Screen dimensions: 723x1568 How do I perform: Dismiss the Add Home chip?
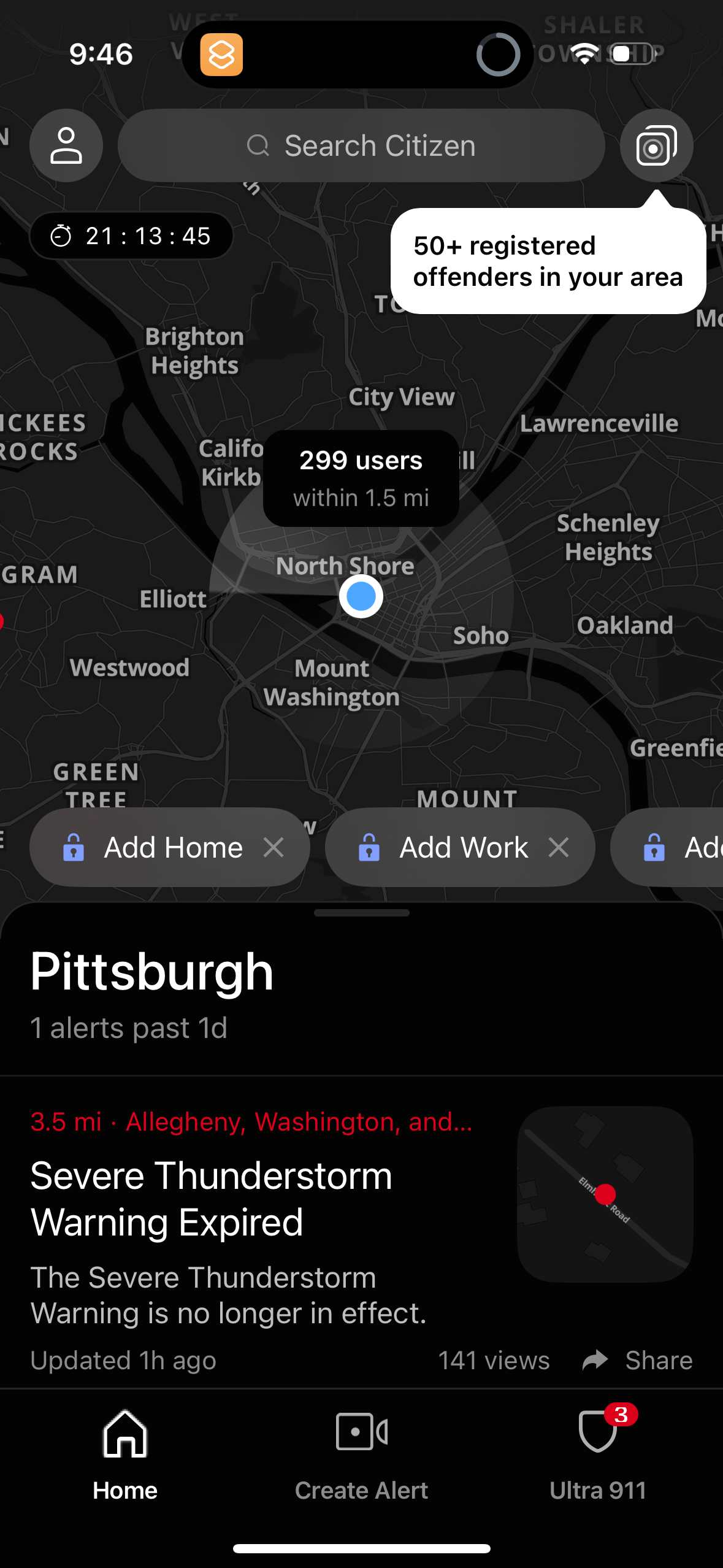[x=274, y=847]
